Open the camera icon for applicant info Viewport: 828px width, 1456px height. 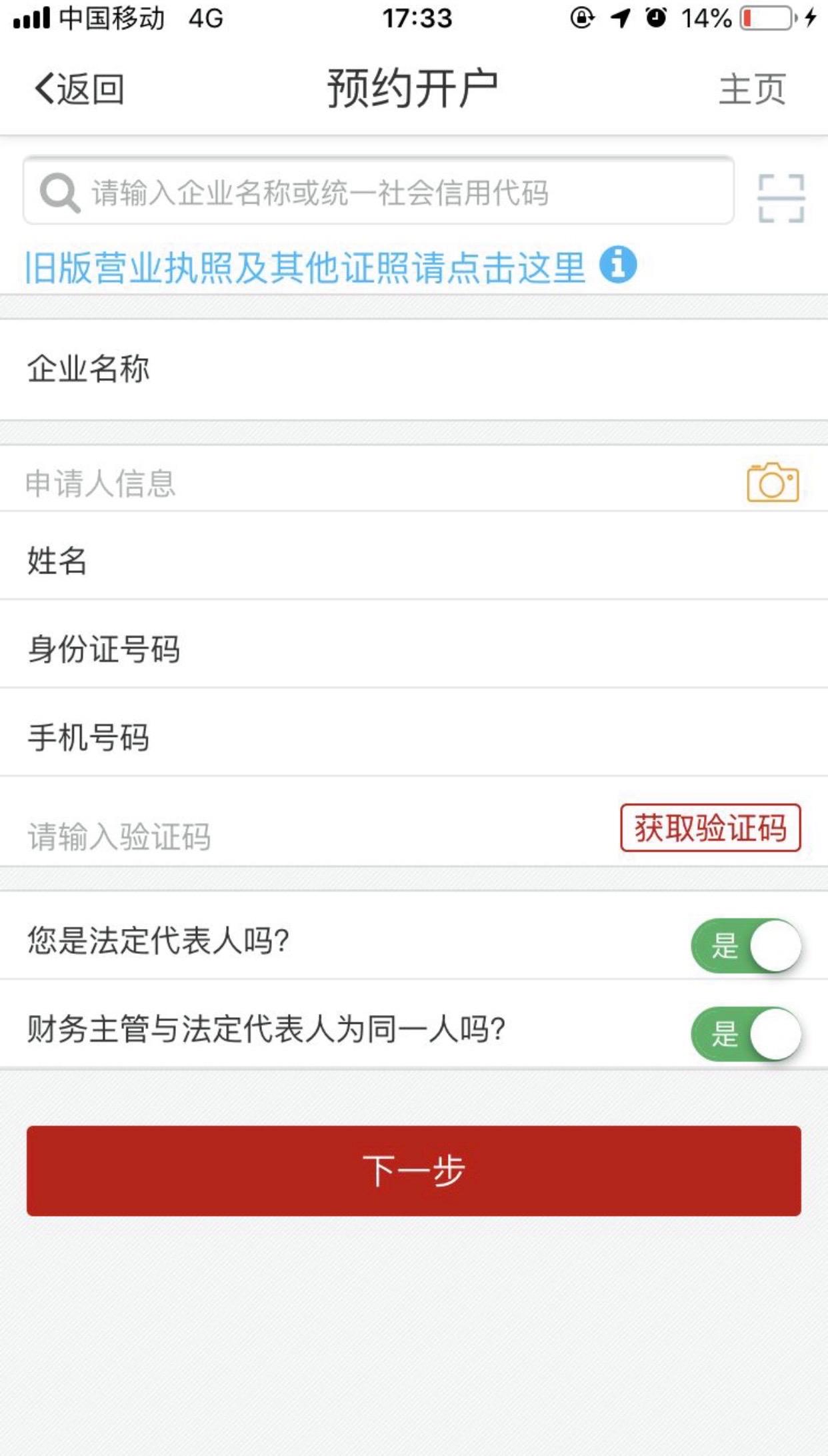[x=773, y=482]
